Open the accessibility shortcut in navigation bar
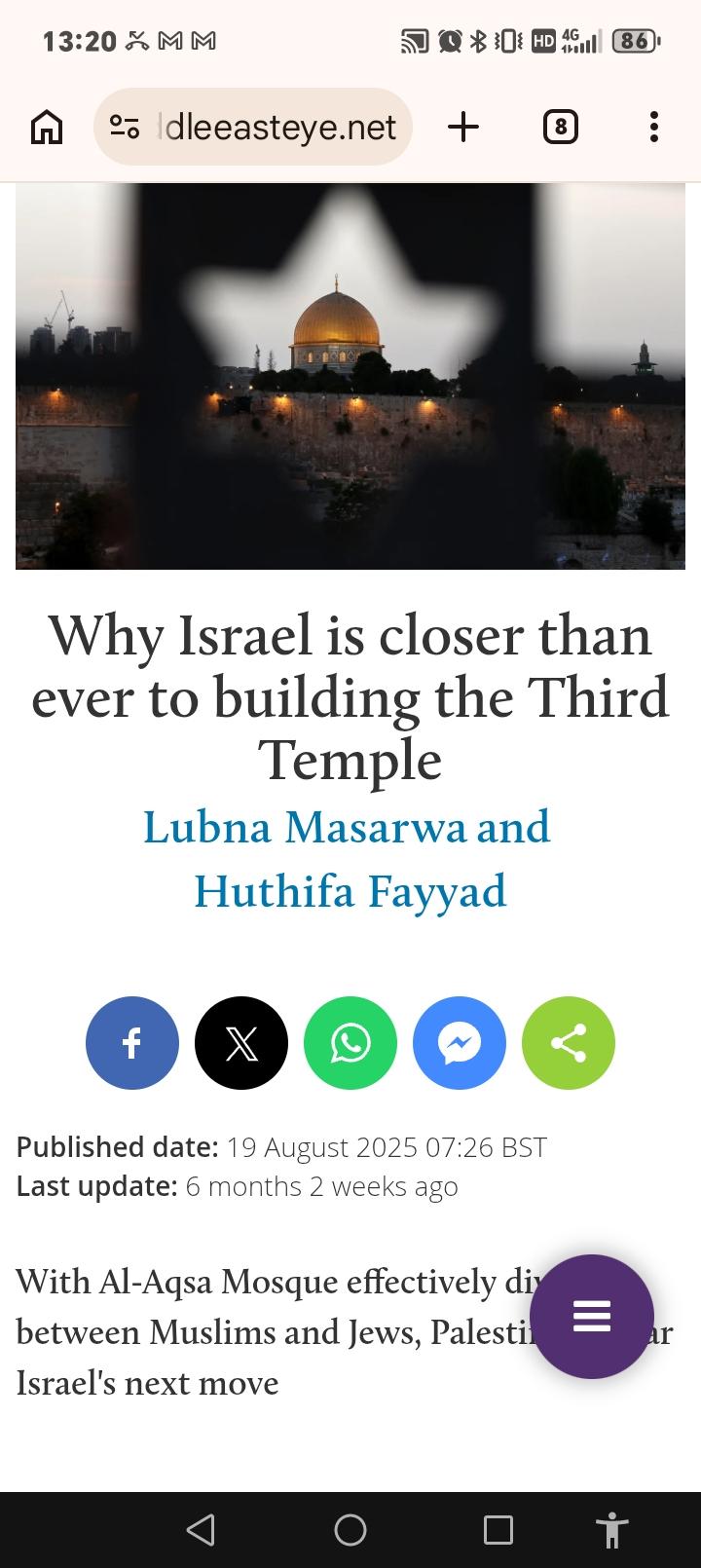The height and width of the screenshot is (1568, 701). [x=612, y=1530]
